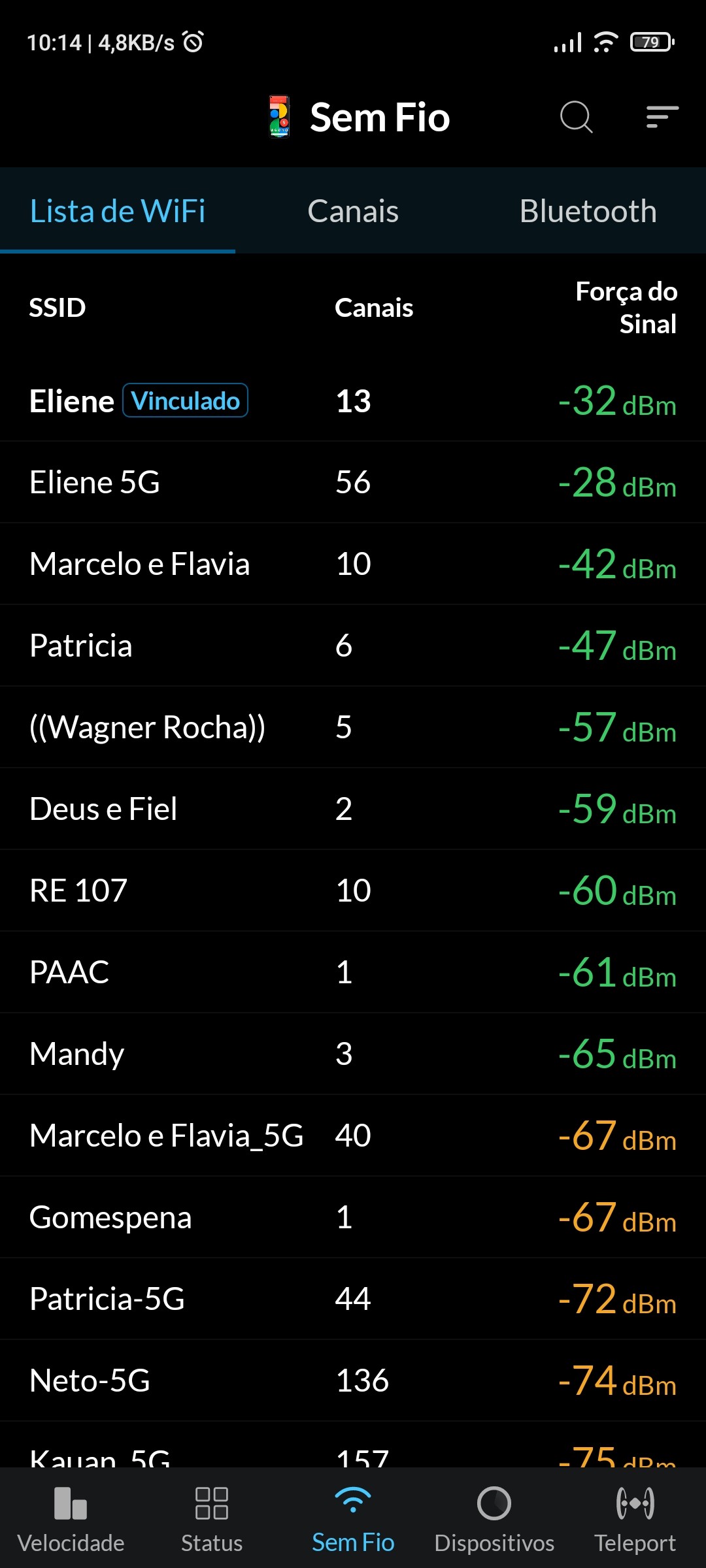Select the Lista de WiFi tab

118,211
